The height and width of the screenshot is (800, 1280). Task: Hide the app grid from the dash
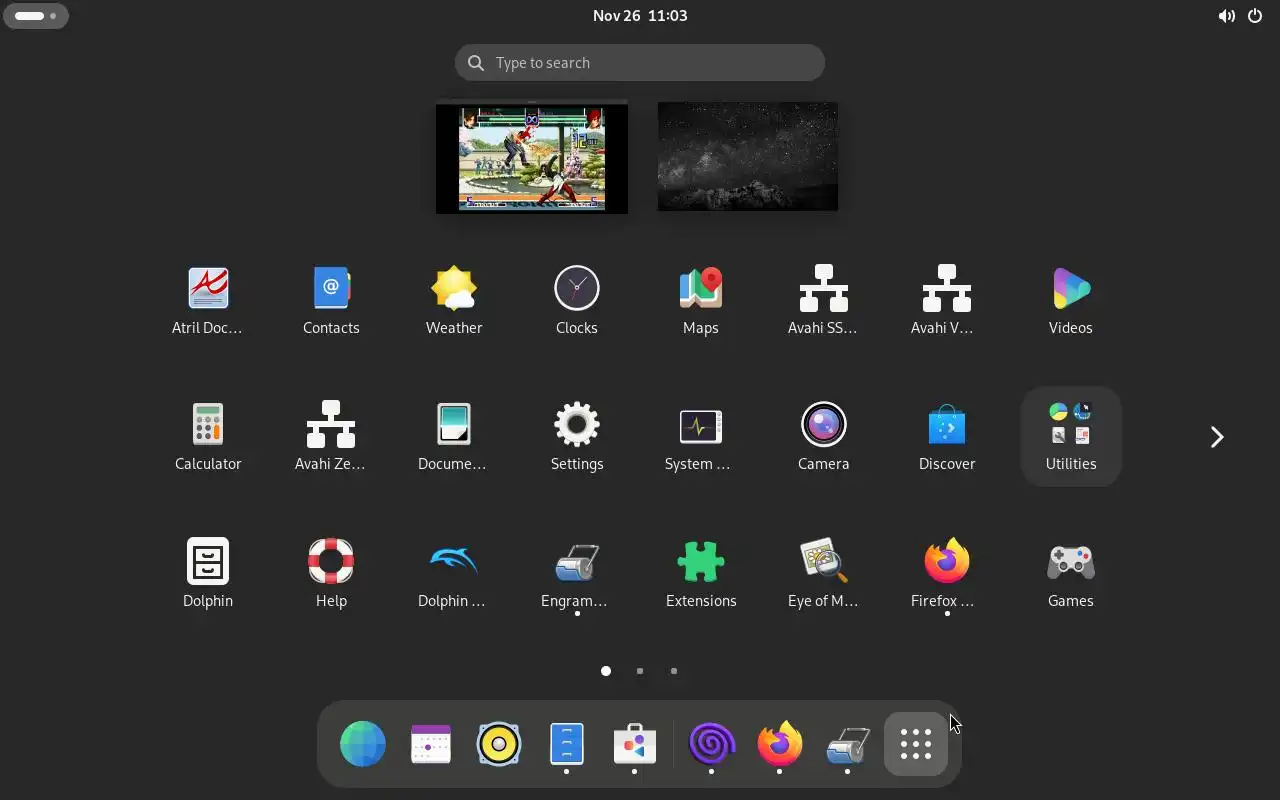[915, 744]
